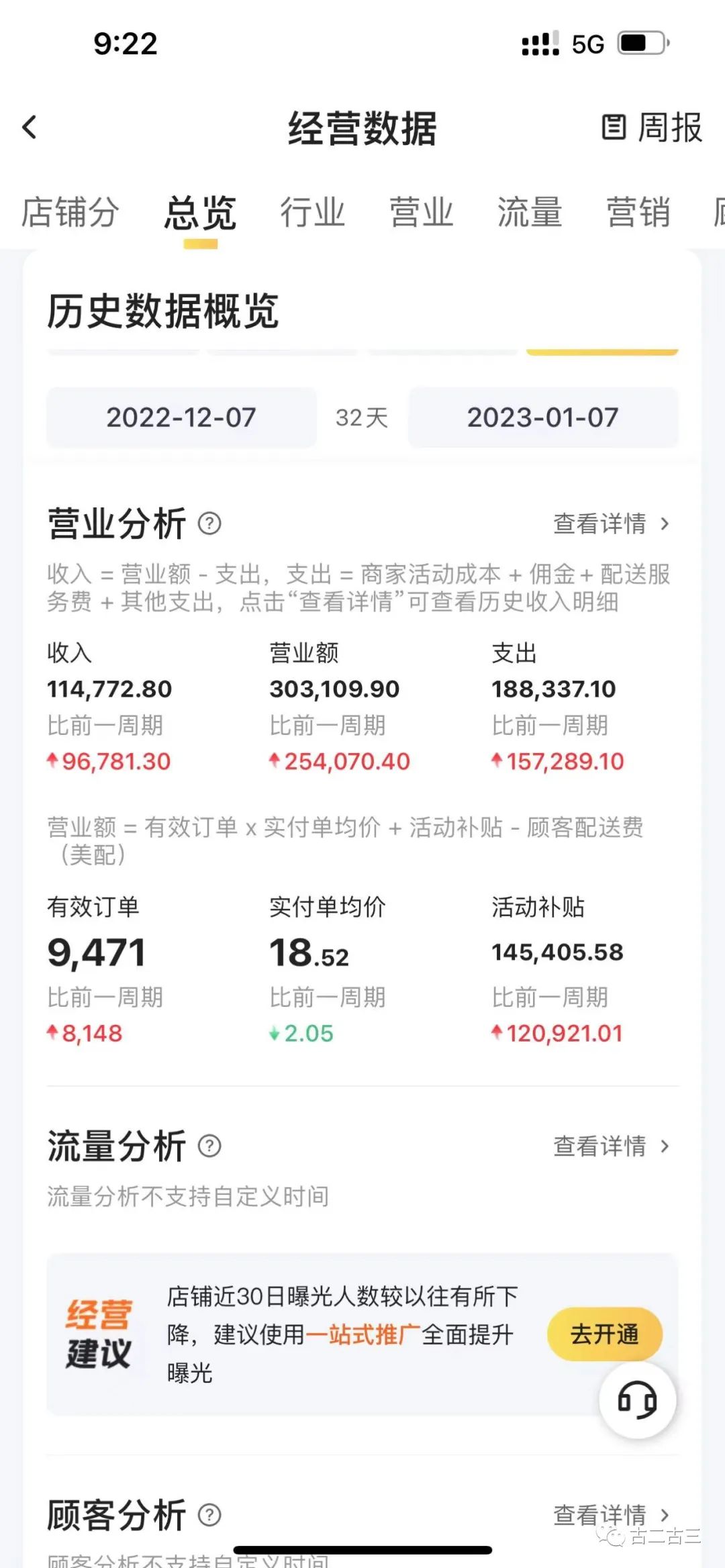Switch to the 流量 tab
Image resolution: width=725 pixels, height=1568 pixels.
[x=530, y=213]
